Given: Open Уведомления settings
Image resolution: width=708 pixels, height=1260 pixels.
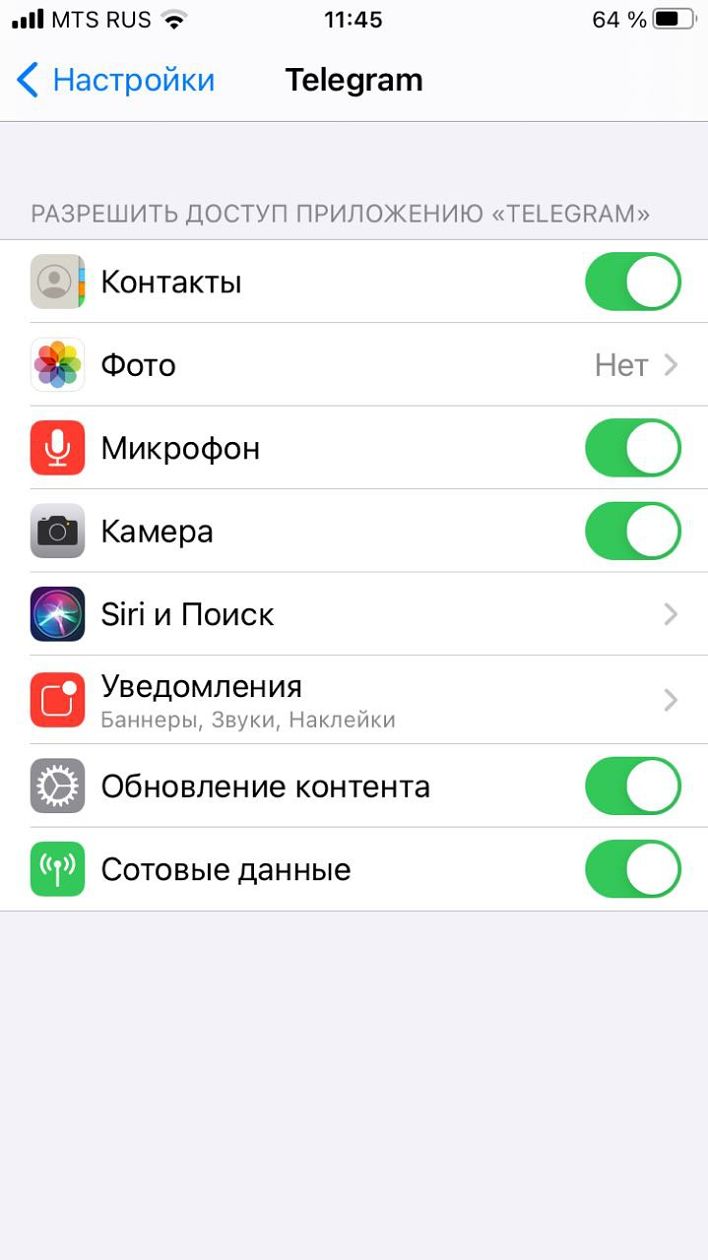Looking at the screenshot, I should 354,700.
